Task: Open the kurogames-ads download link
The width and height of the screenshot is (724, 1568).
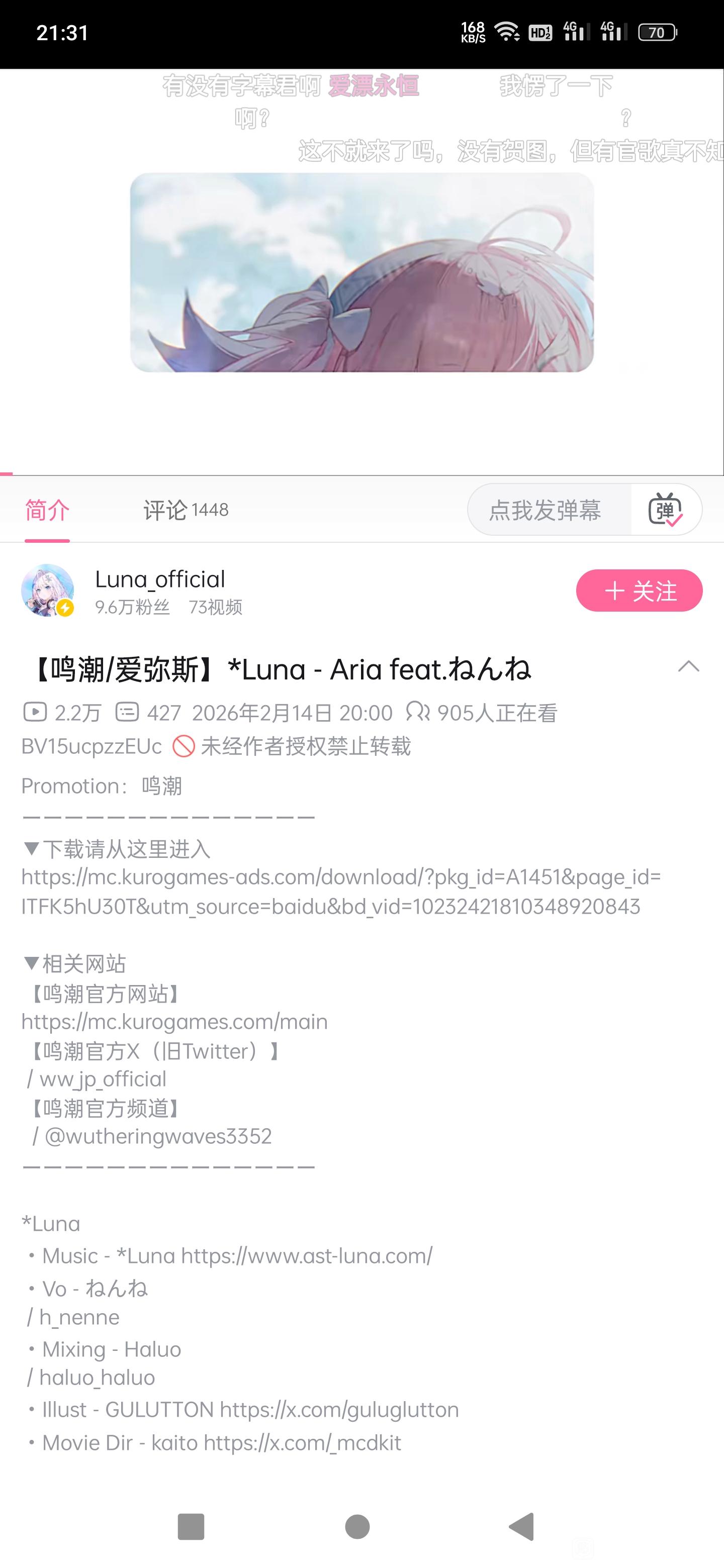Action: pyautogui.click(x=341, y=892)
